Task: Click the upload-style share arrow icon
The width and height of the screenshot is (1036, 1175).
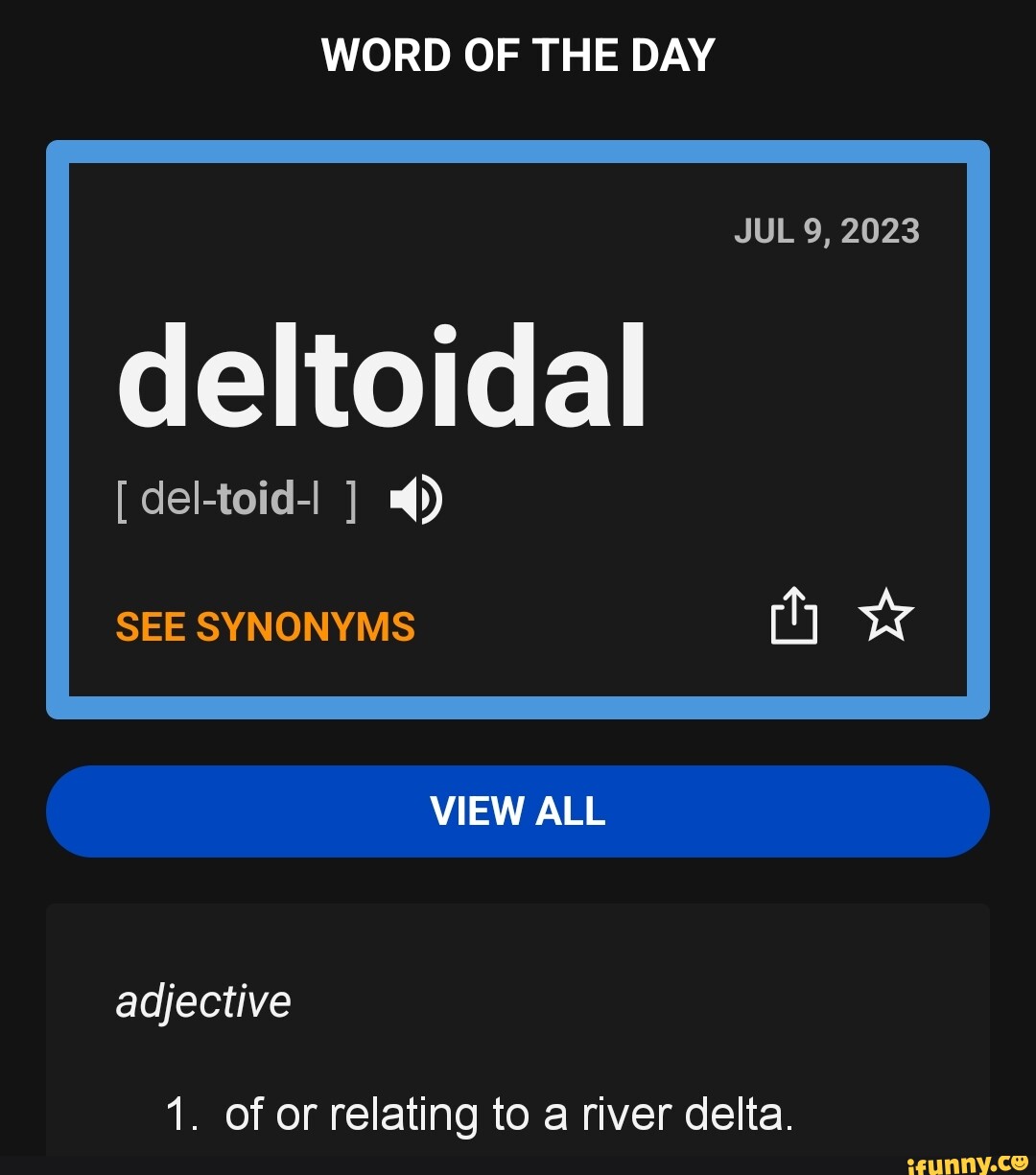Action: 793,619
